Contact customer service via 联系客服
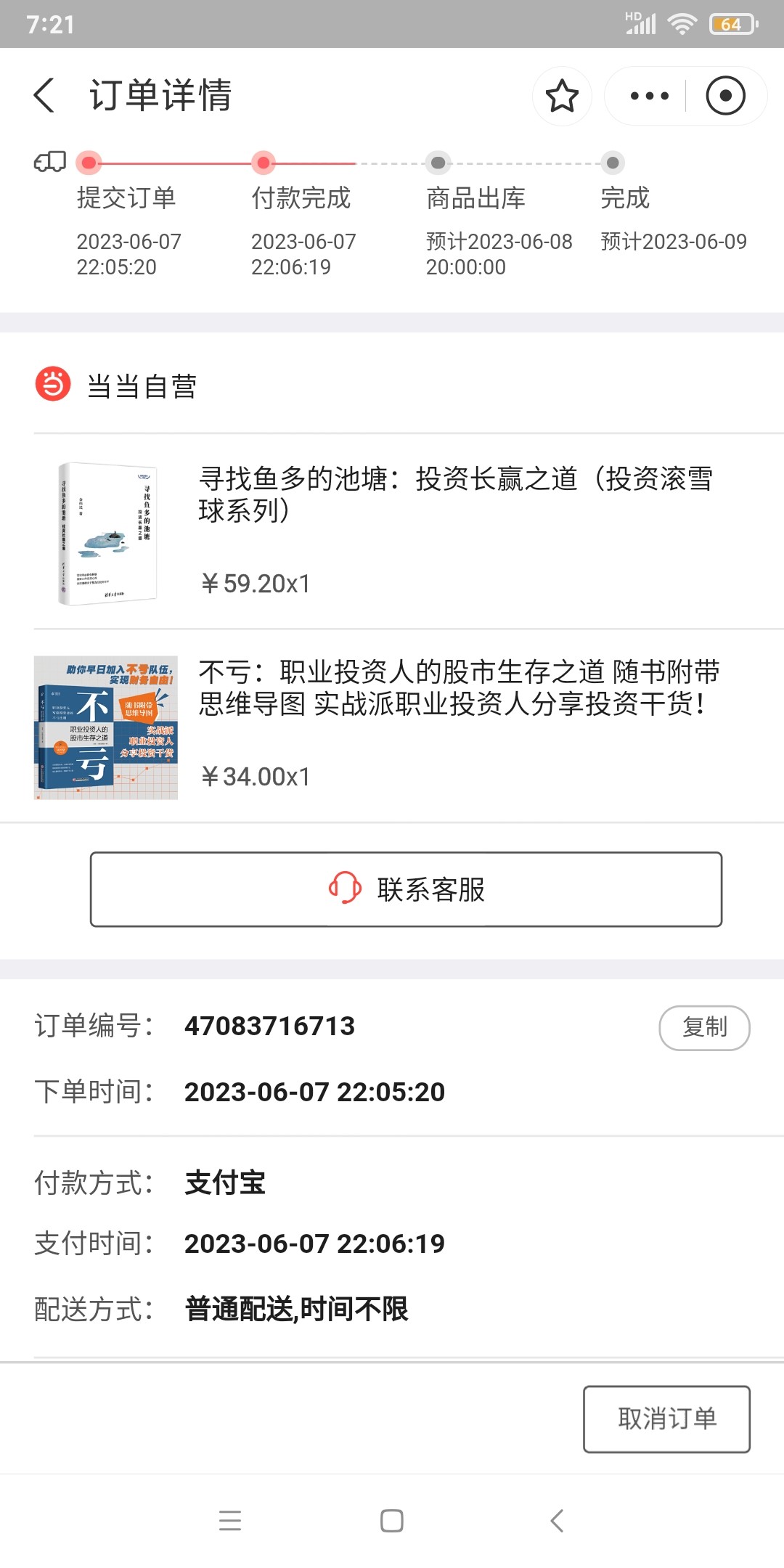The image size is (784, 1568). tap(406, 889)
